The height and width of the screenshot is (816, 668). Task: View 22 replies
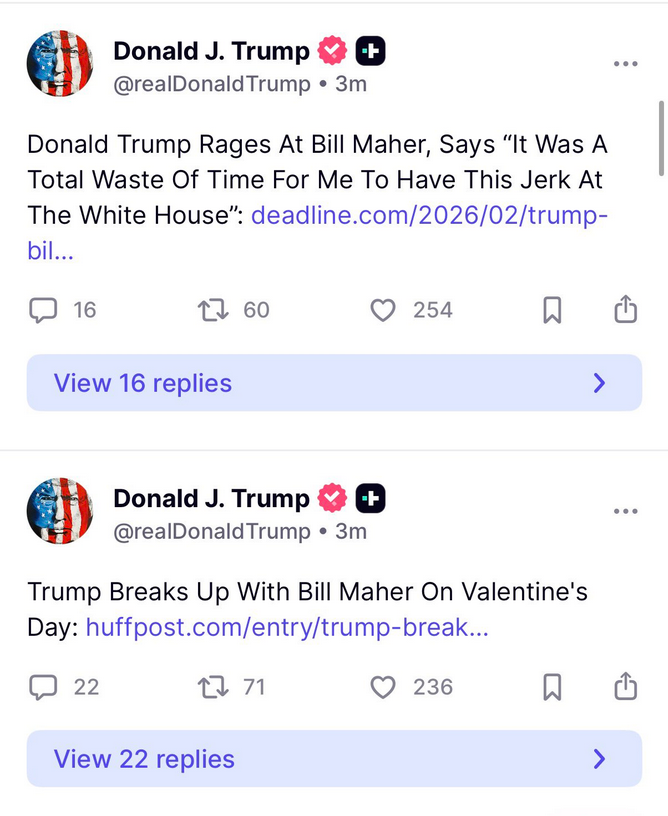pyautogui.click(x=334, y=759)
